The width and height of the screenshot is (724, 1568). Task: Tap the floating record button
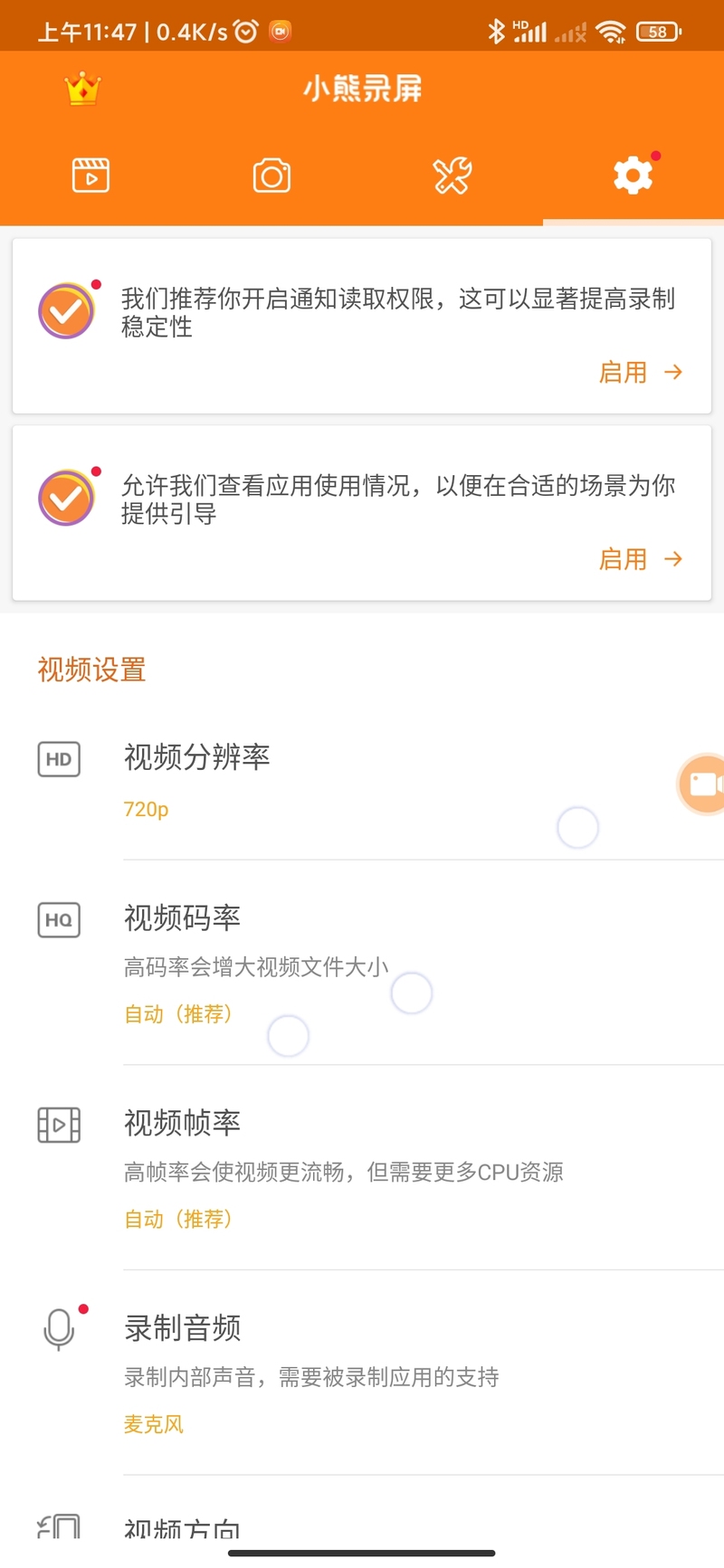702,784
